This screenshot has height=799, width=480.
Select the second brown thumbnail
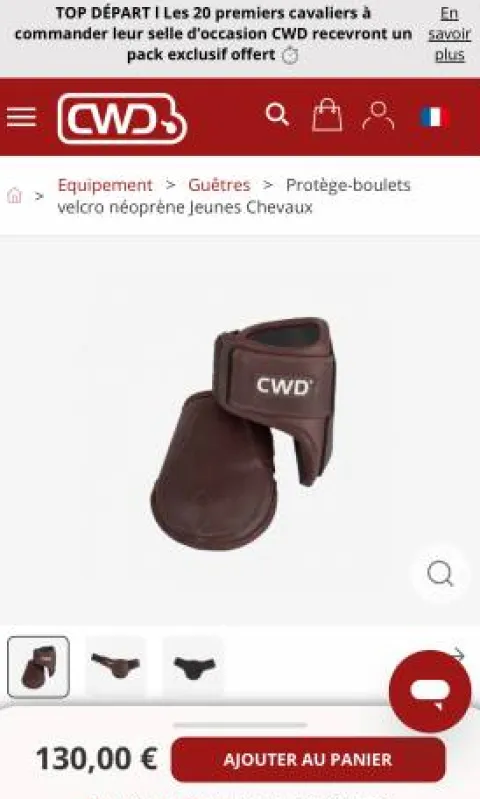click(116, 667)
